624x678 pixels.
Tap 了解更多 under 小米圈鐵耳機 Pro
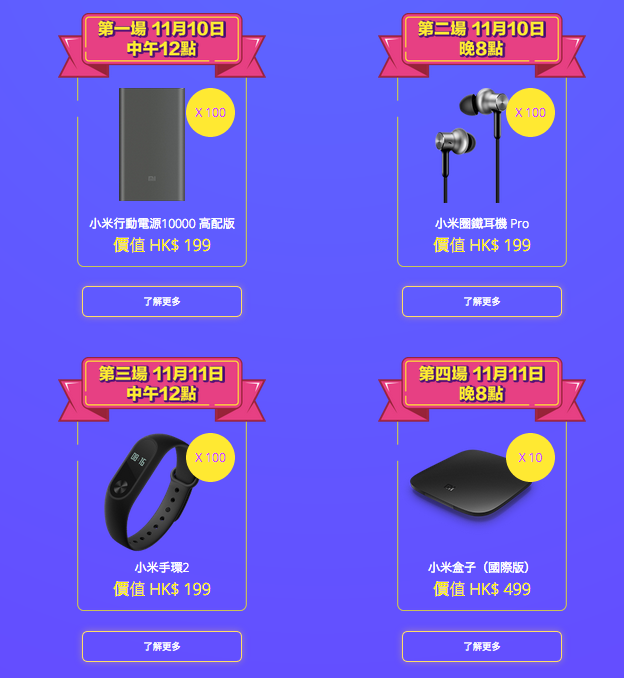[x=482, y=301]
